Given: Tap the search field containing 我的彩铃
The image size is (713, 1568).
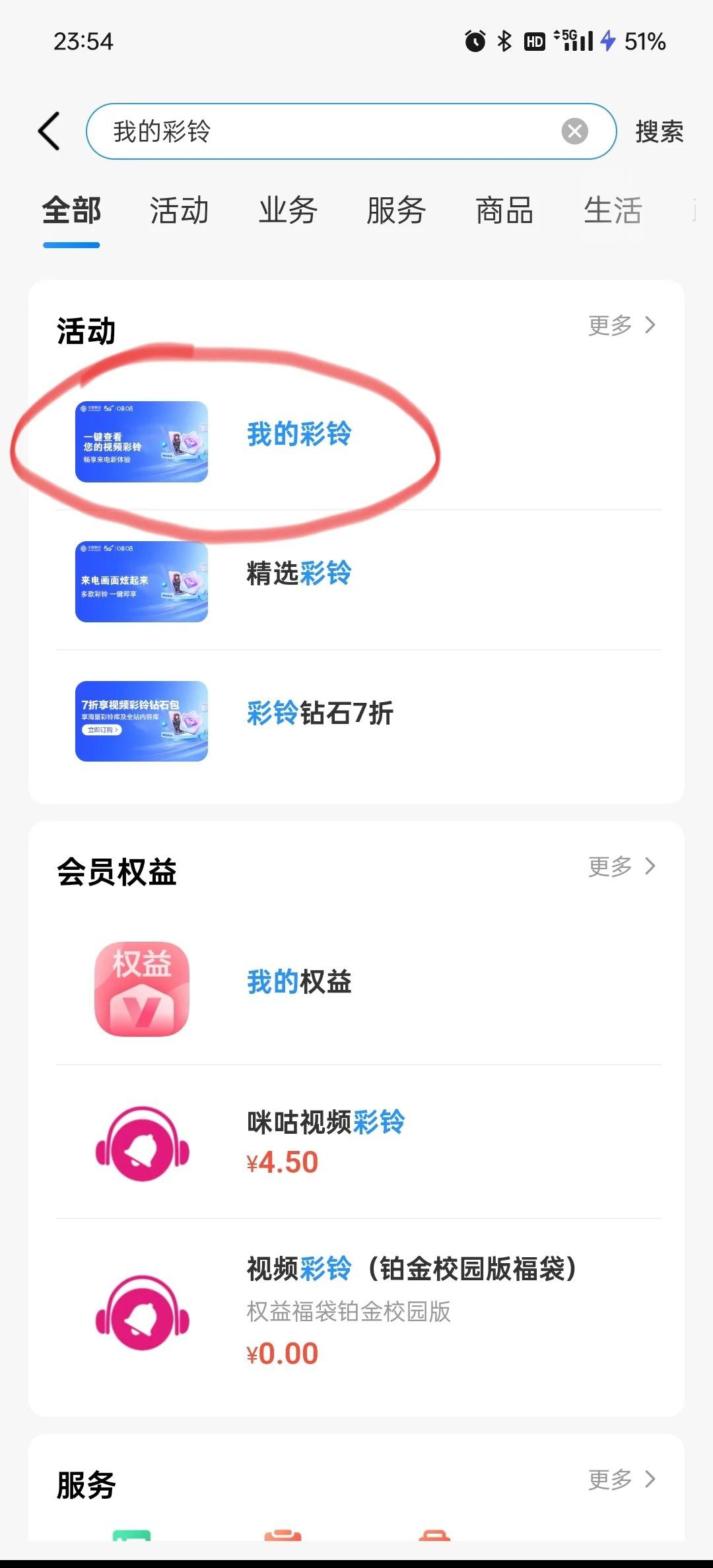Looking at the screenshot, I should [x=330, y=131].
